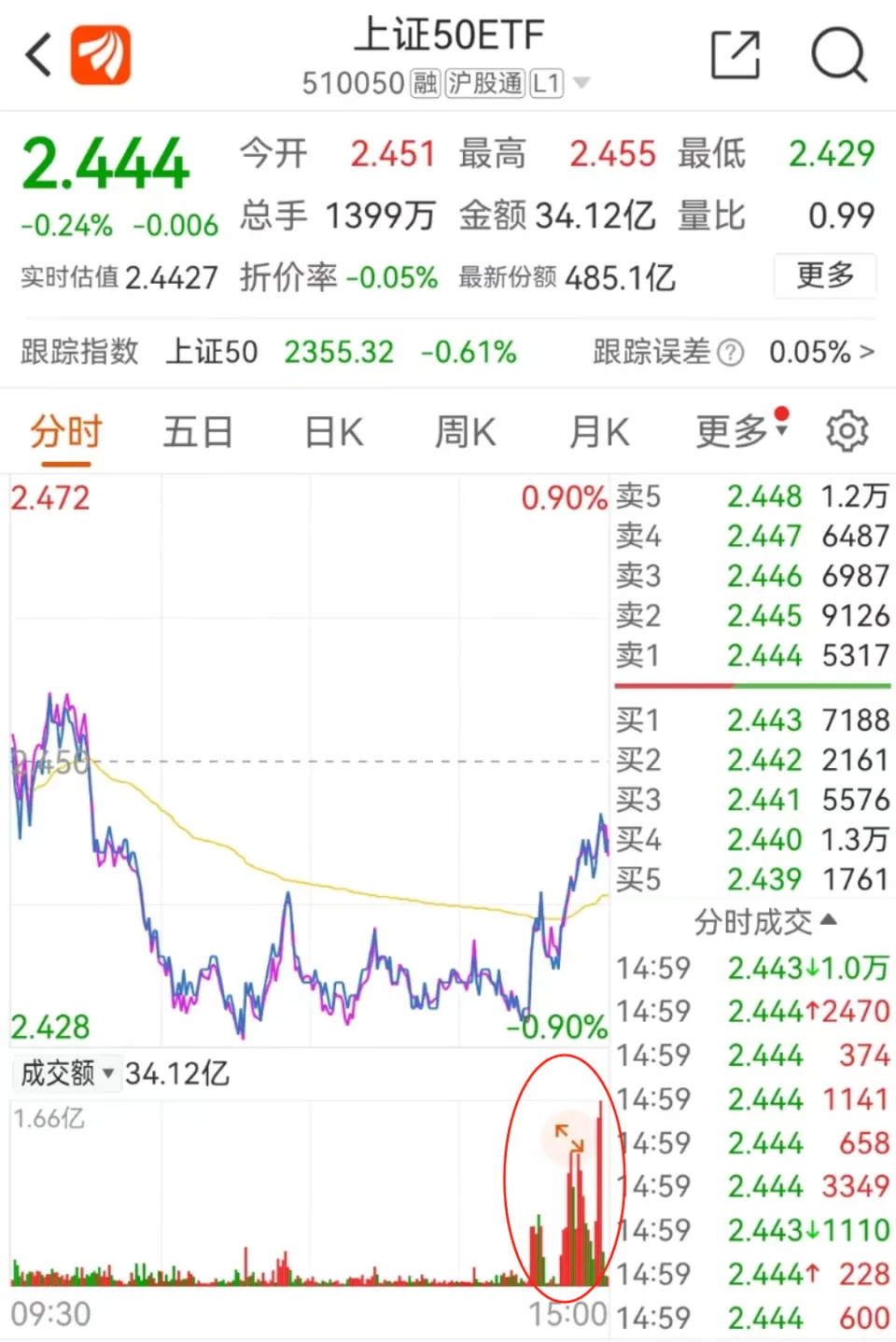Open the app logo home icon

pos(101,55)
